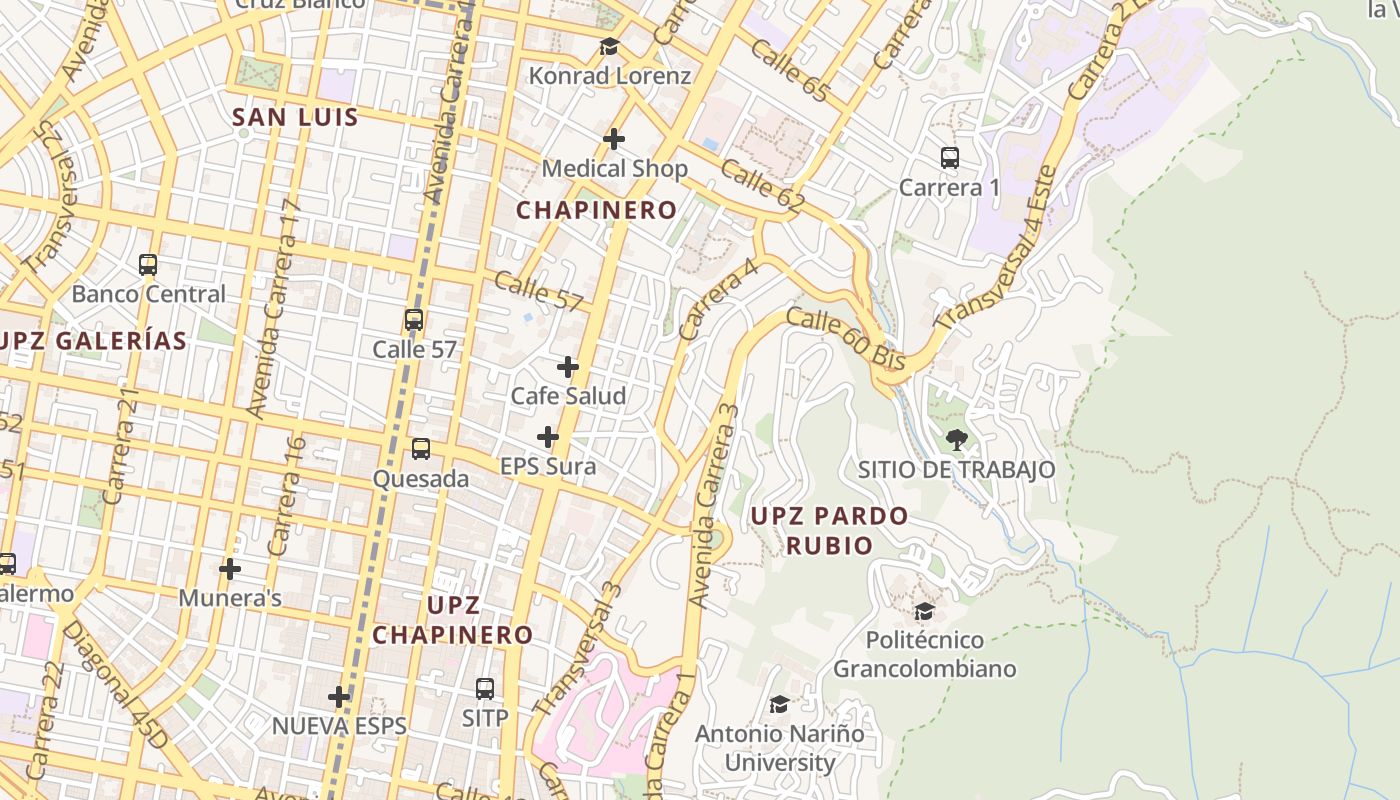Select the Banco Central bus stop
Image resolution: width=1400 pixels, height=800 pixels.
click(148, 265)
